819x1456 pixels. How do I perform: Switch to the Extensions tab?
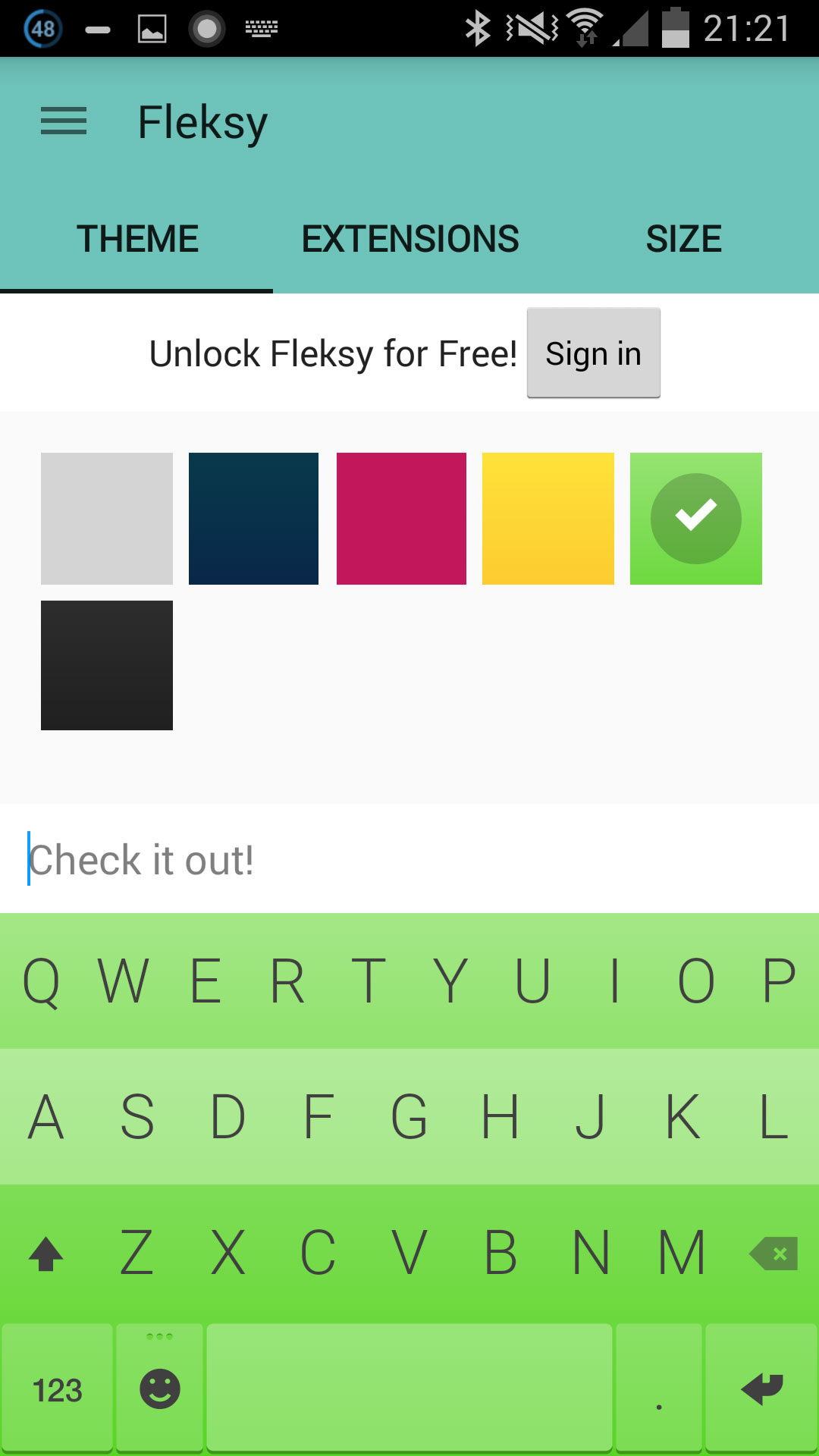pyautogui.click(x=409, y=239)
